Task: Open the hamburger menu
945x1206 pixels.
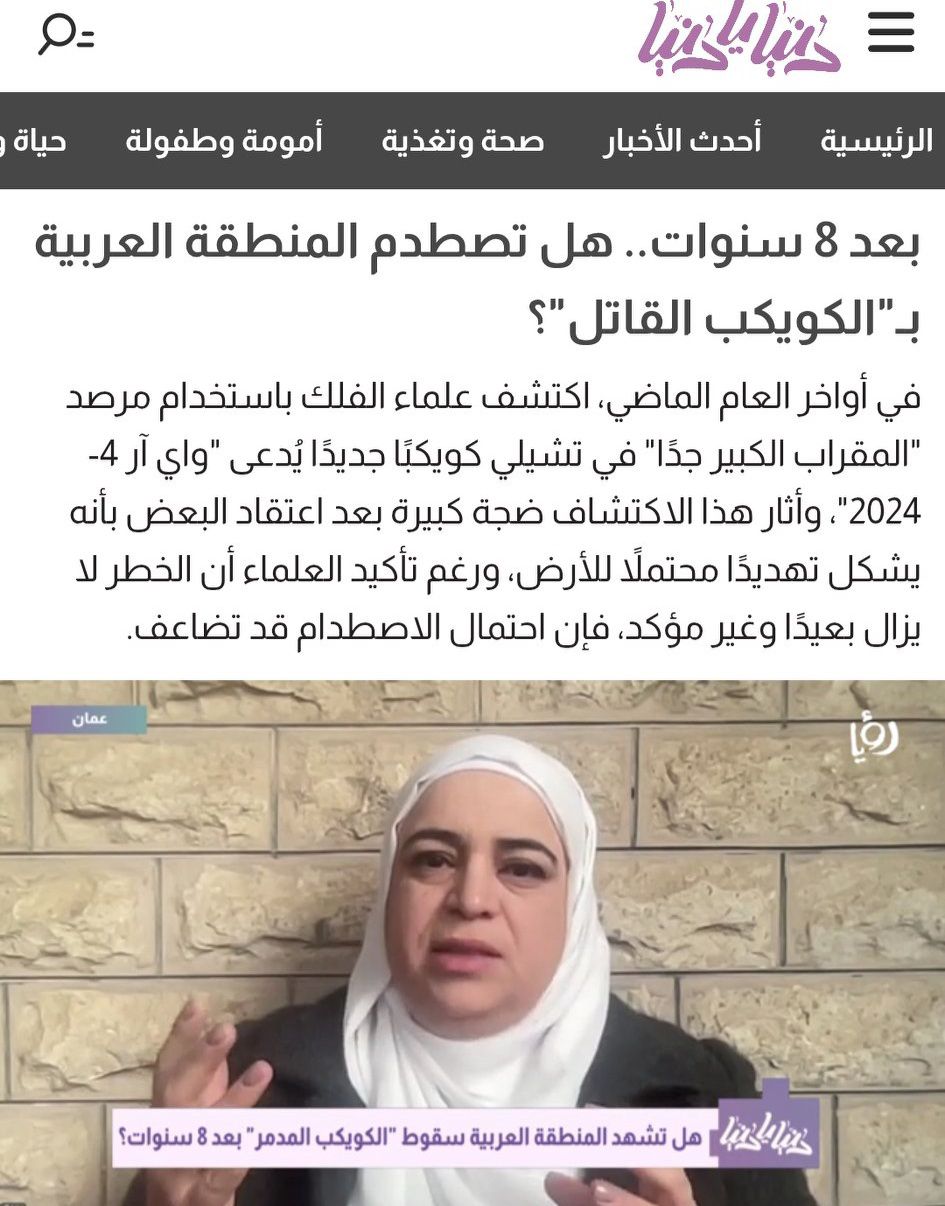Action: coord(890,35)
